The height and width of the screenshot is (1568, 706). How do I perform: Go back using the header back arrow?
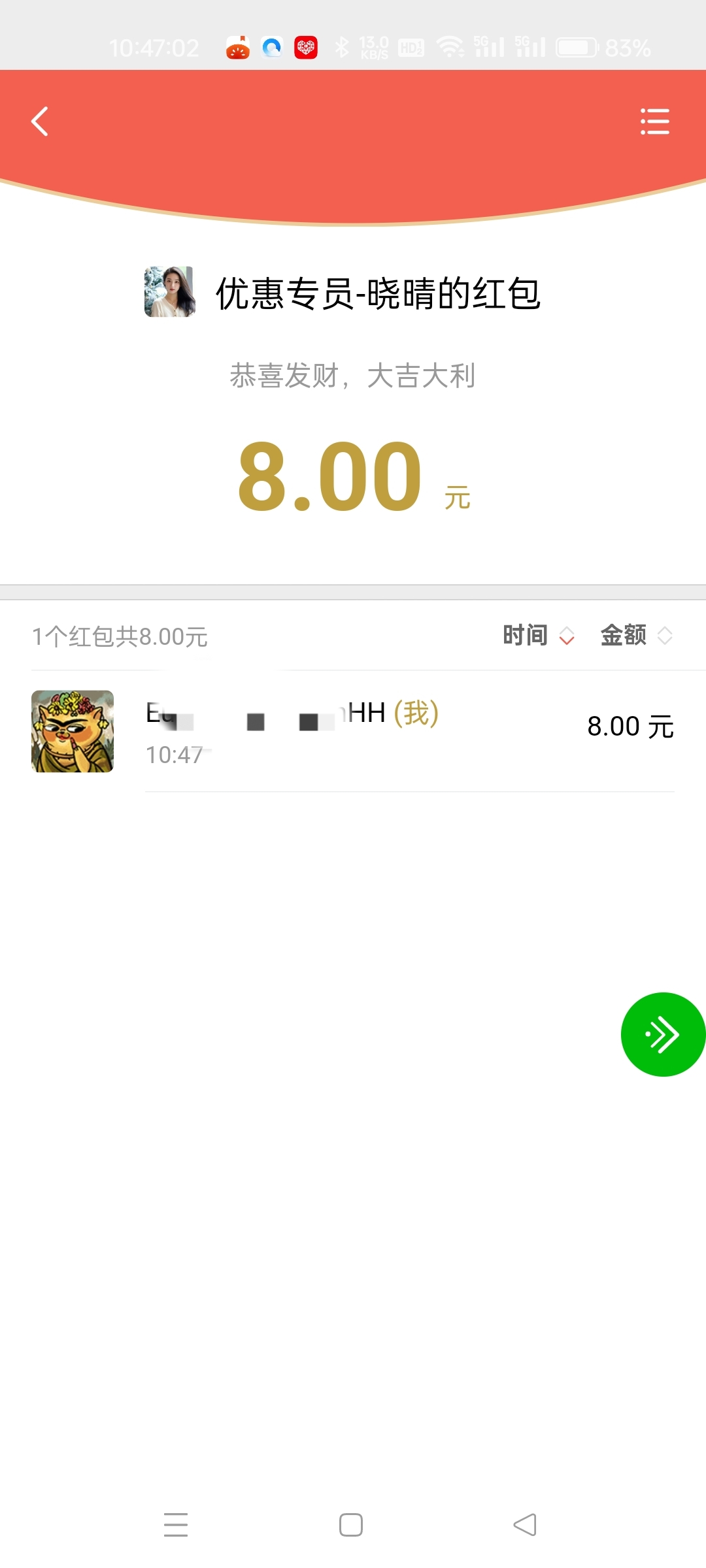41,122
